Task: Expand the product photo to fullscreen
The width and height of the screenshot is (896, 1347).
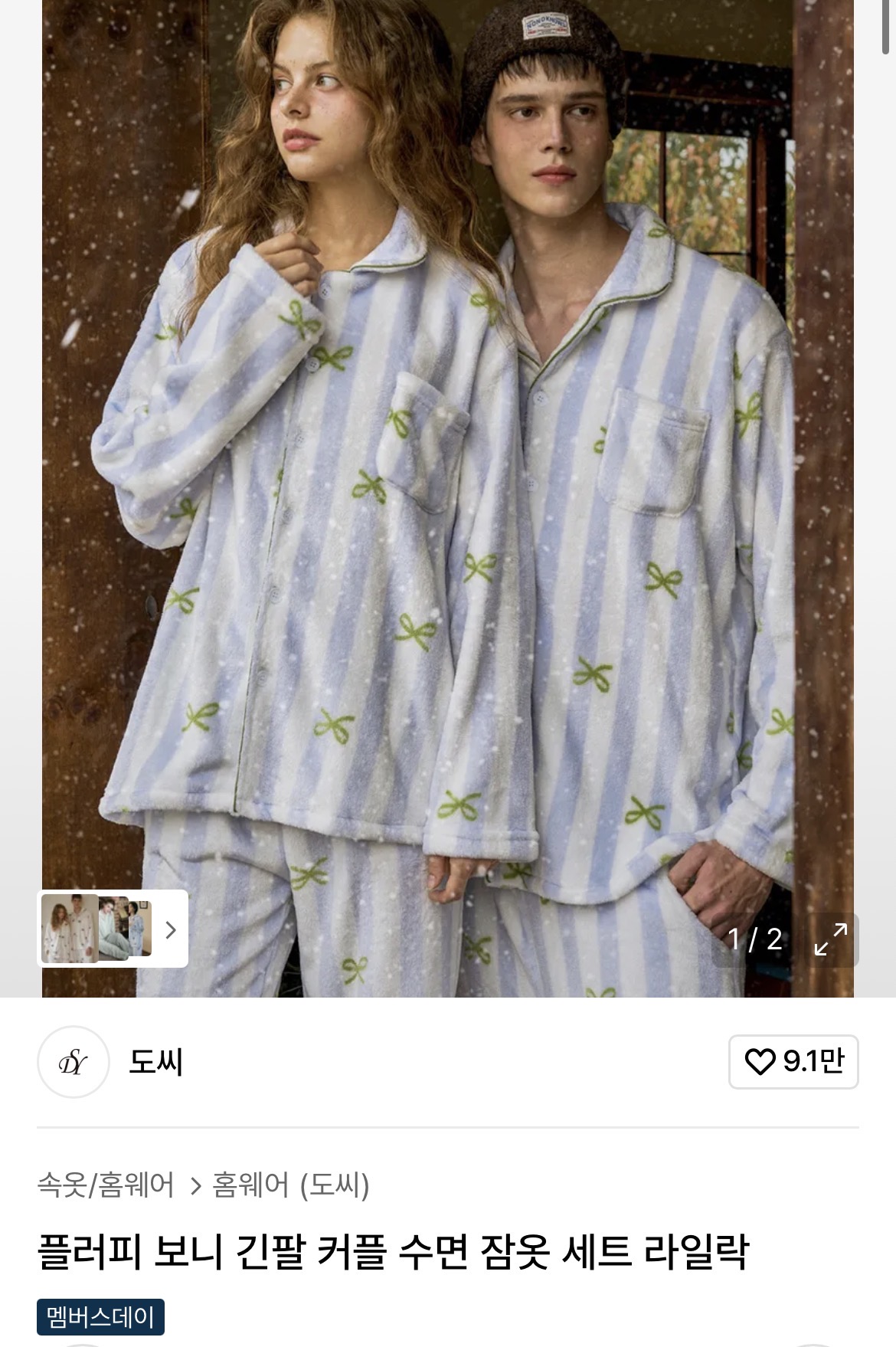Action: coord(831,939)
